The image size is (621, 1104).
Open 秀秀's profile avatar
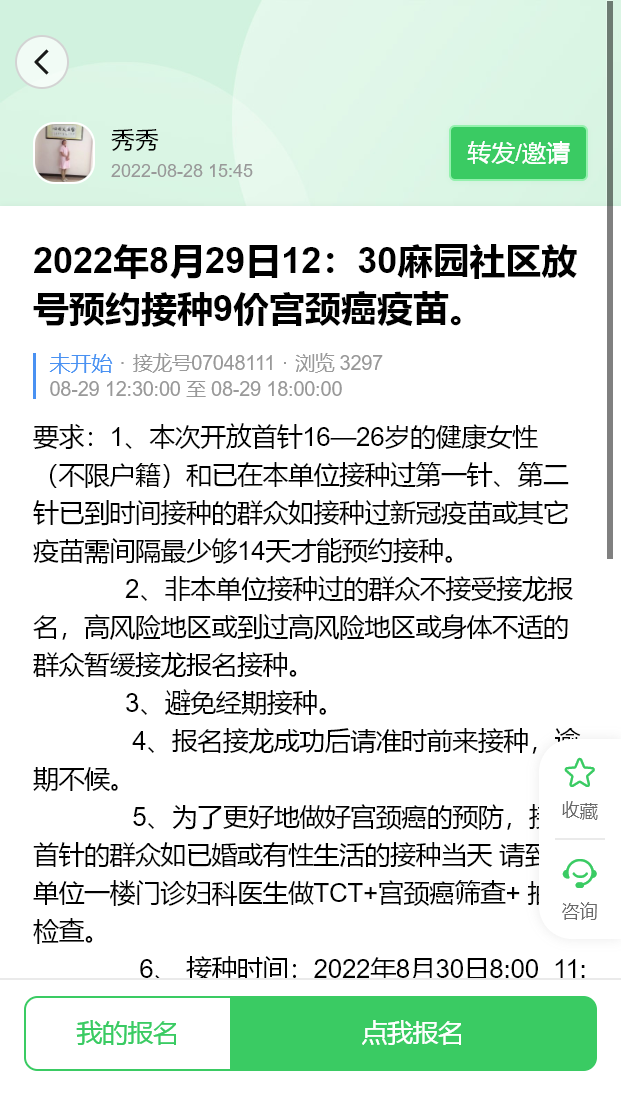click(65, 154)
